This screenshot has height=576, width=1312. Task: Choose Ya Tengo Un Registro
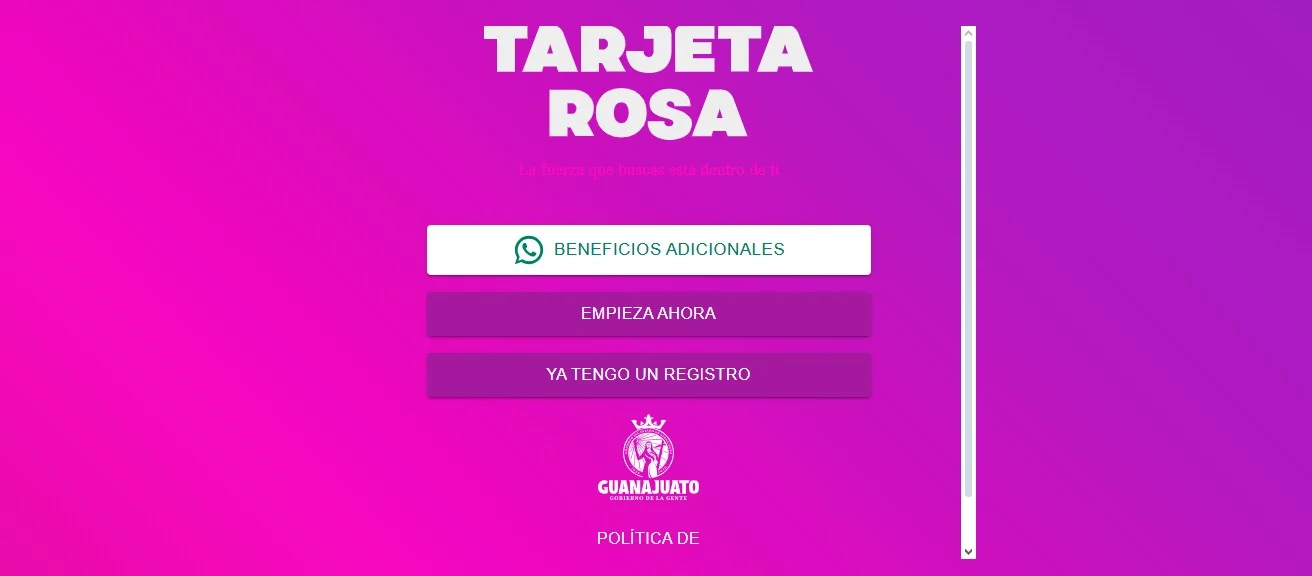[648, 375]
